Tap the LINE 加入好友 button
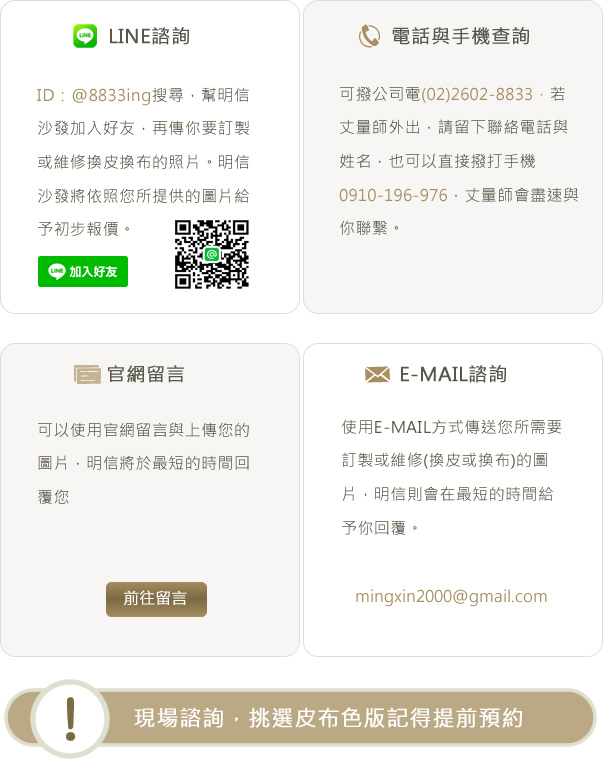This screenshot has height=759, width=603. tap(83, 271)
